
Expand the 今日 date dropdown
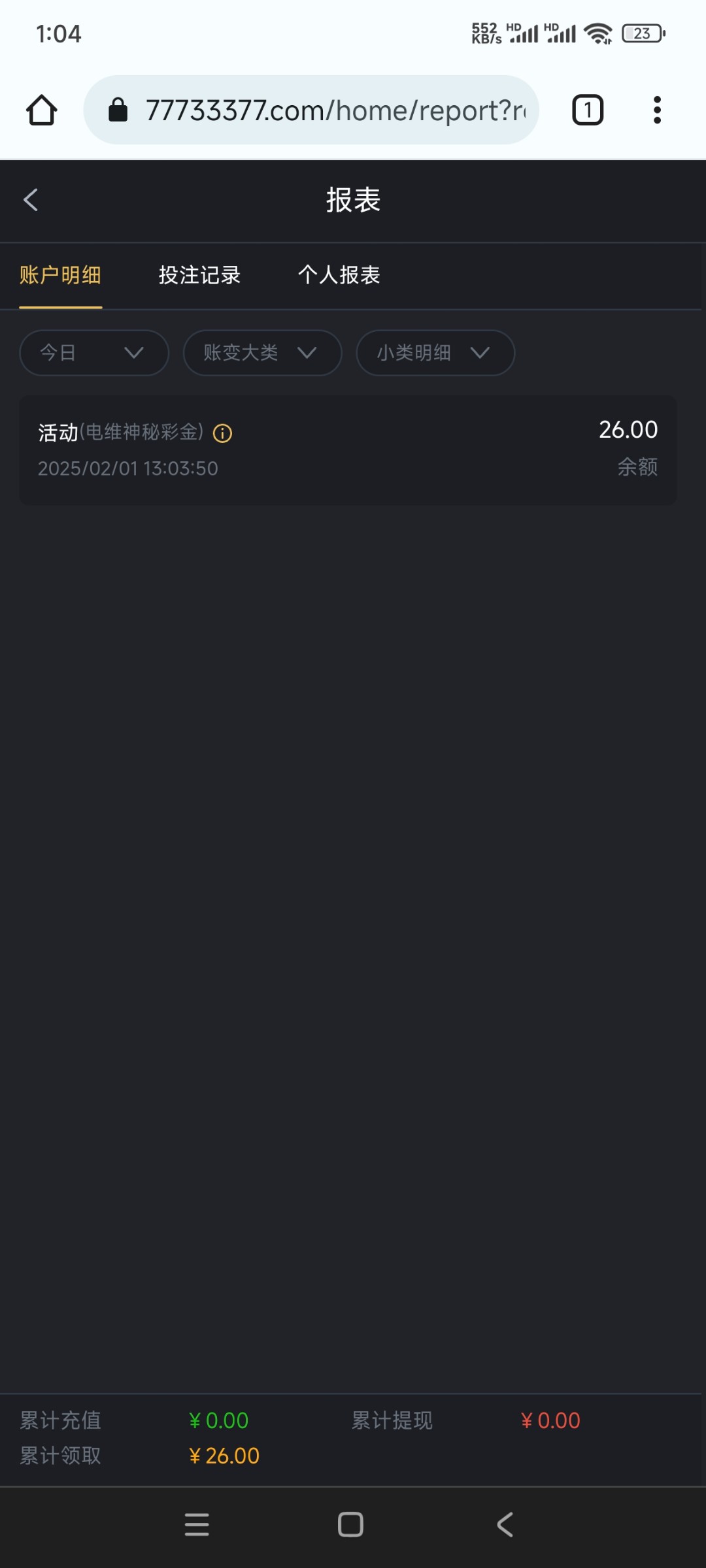[x=94, y=353]
